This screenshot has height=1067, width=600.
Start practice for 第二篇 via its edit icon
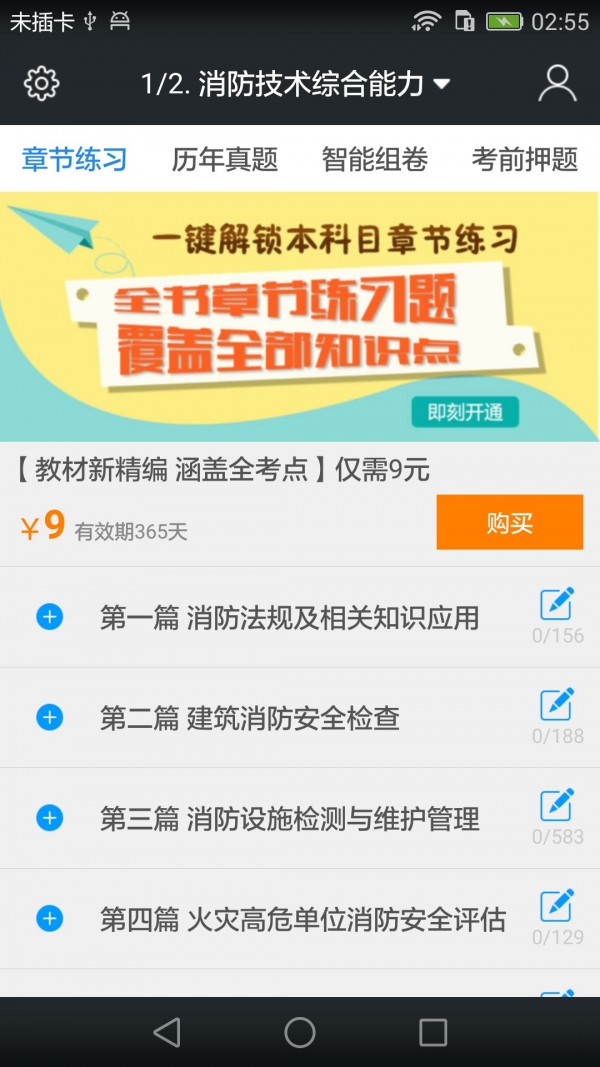tap(557, 705)
